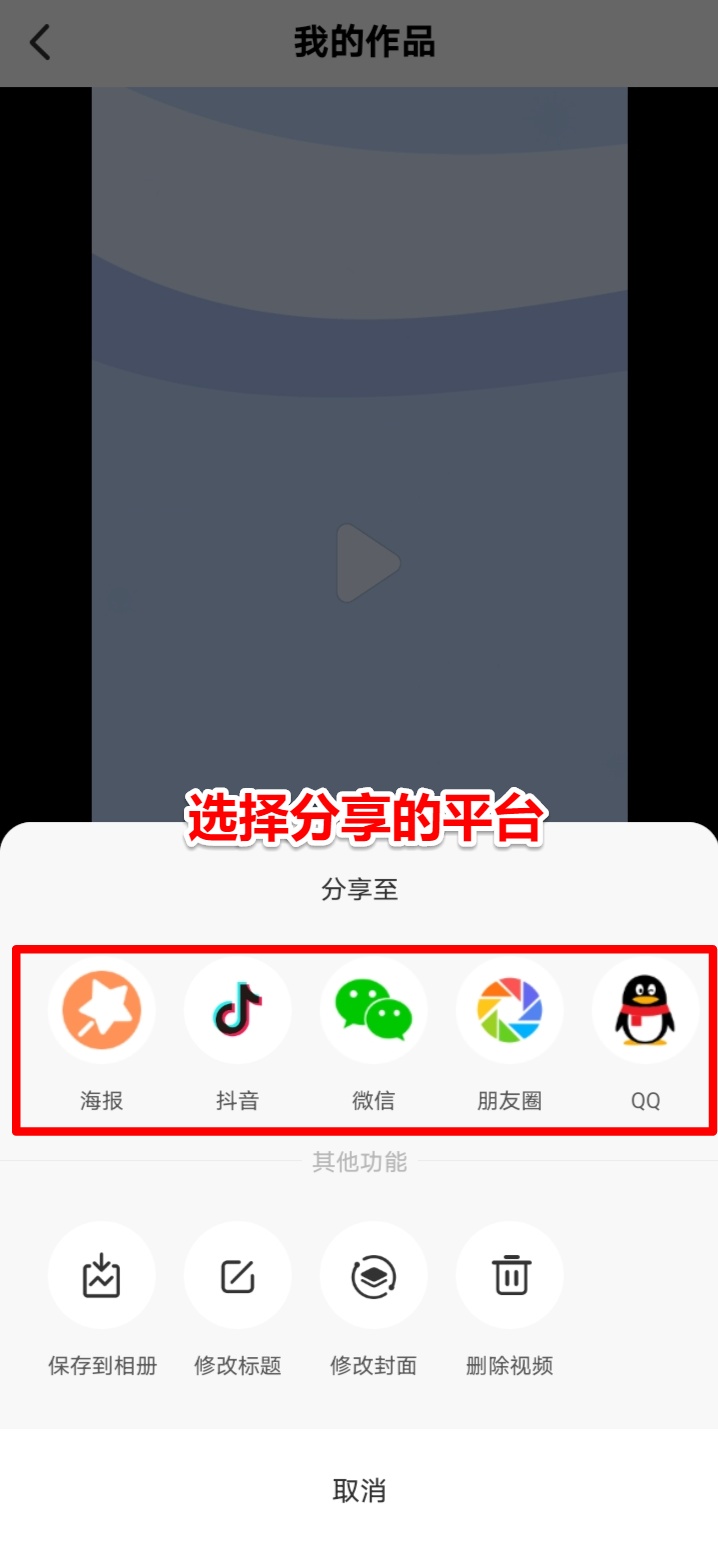Dismiss the share sheet with 取消
The height and width of the screenshot is (1548, 718).
tap(359, 1490)
